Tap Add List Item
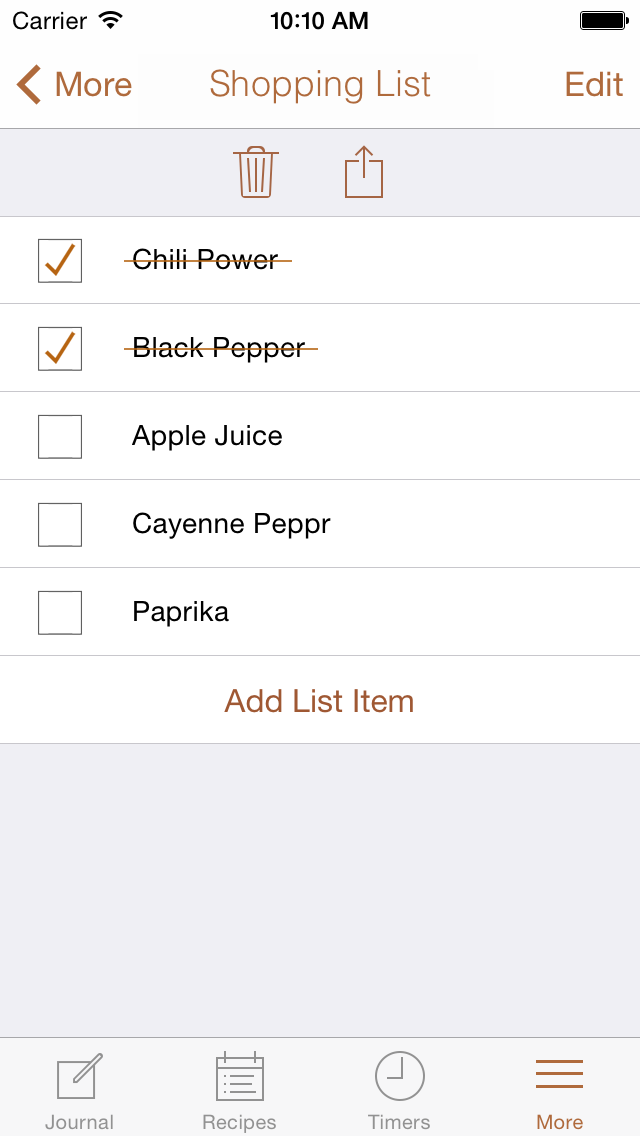Screen dimensions: 640x1136 point(319,700)
